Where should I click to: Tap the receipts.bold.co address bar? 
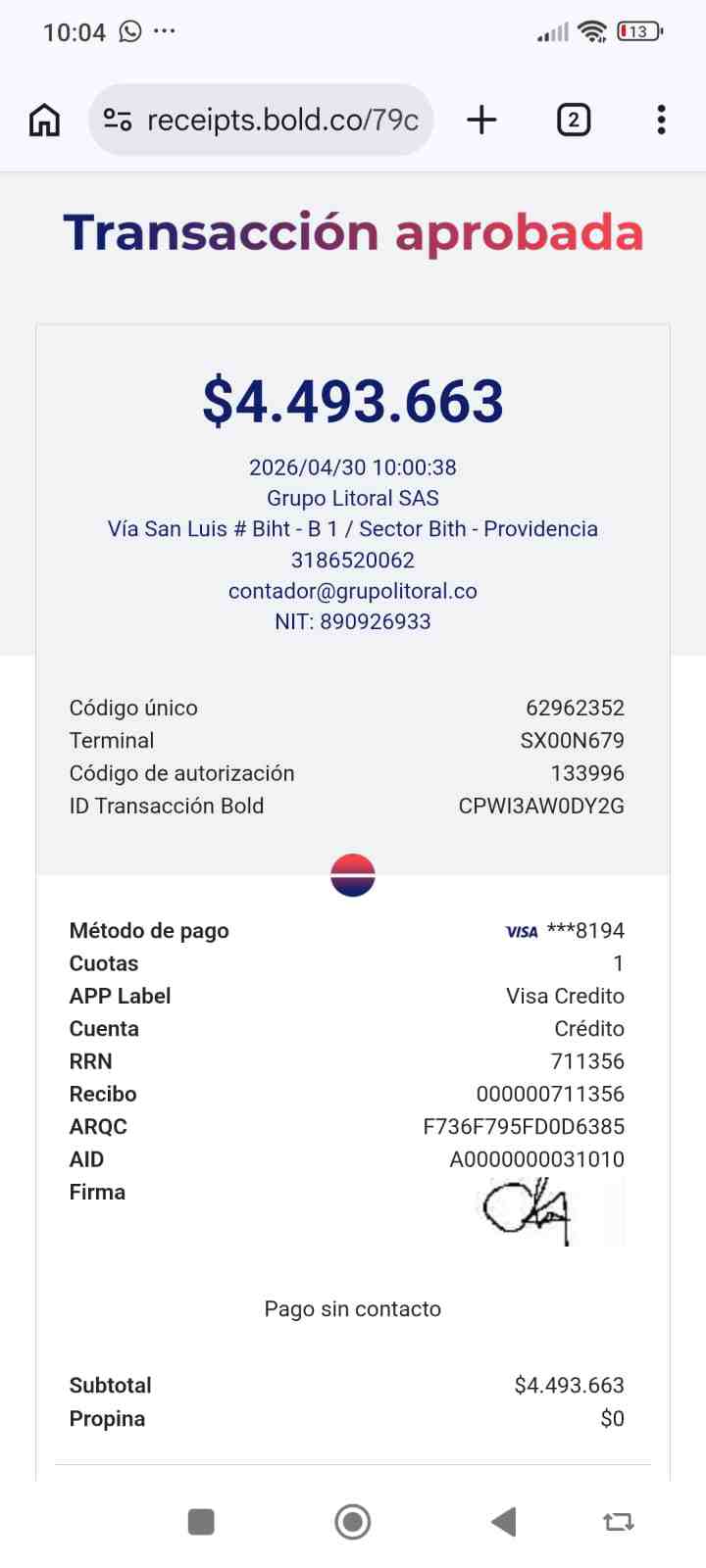point(261,120)
